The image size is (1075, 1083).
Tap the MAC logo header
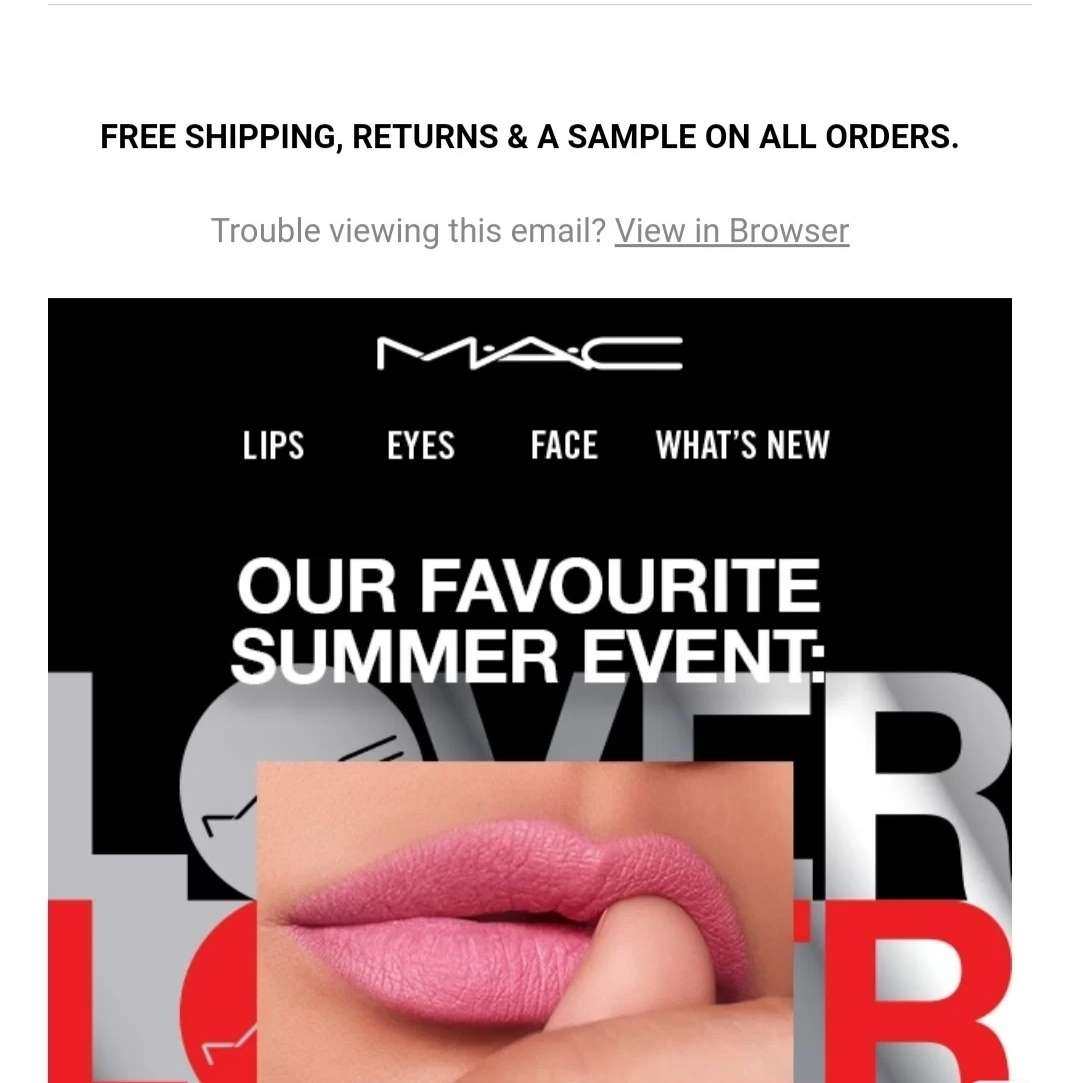pos(530,354)
